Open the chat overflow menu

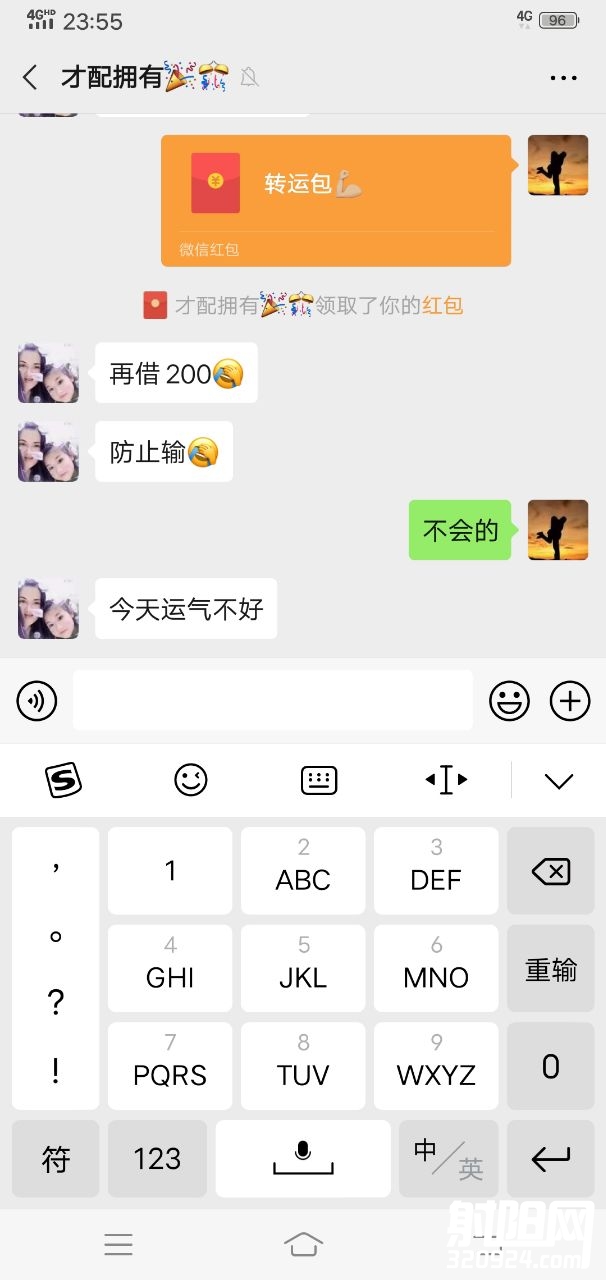563,77
